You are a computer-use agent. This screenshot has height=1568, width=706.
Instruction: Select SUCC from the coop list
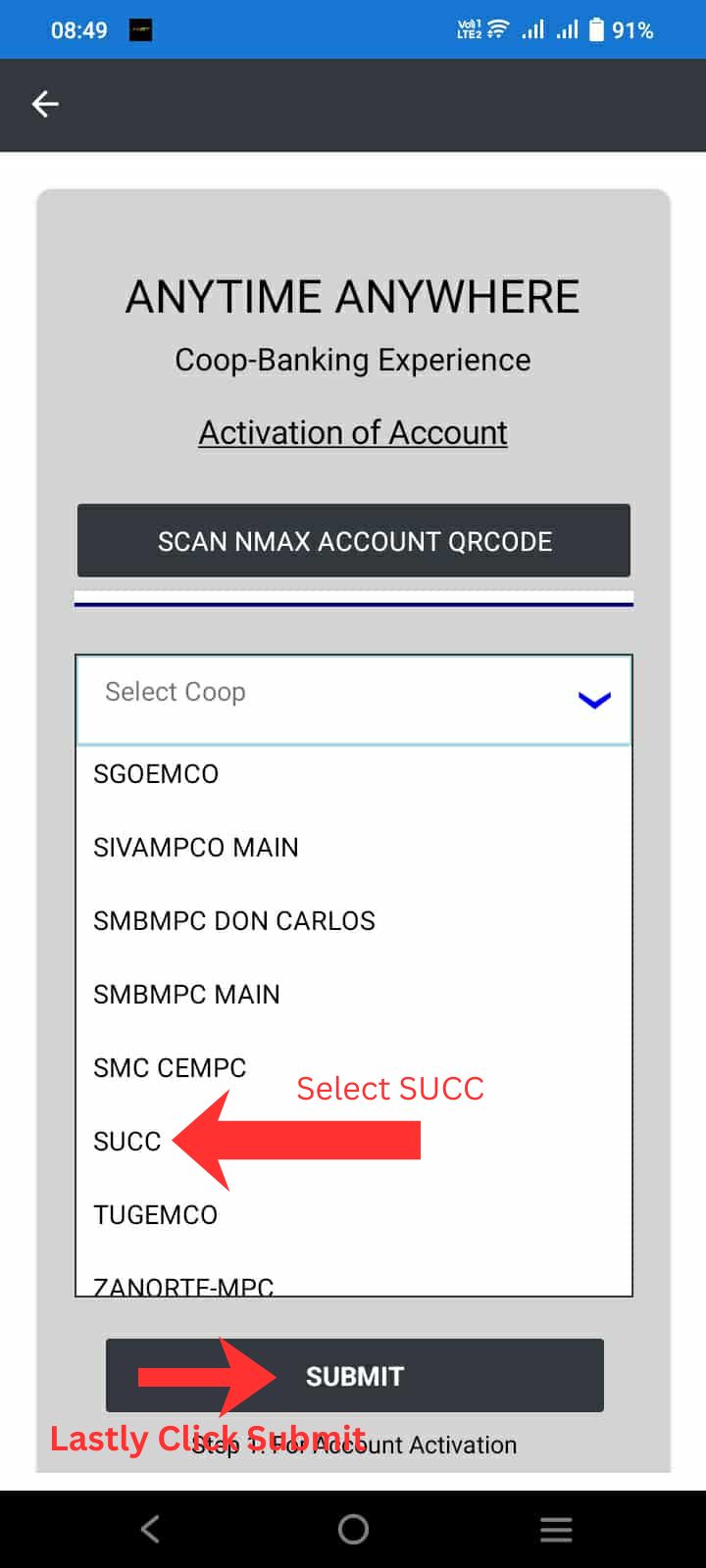(x=126, y=1141)
